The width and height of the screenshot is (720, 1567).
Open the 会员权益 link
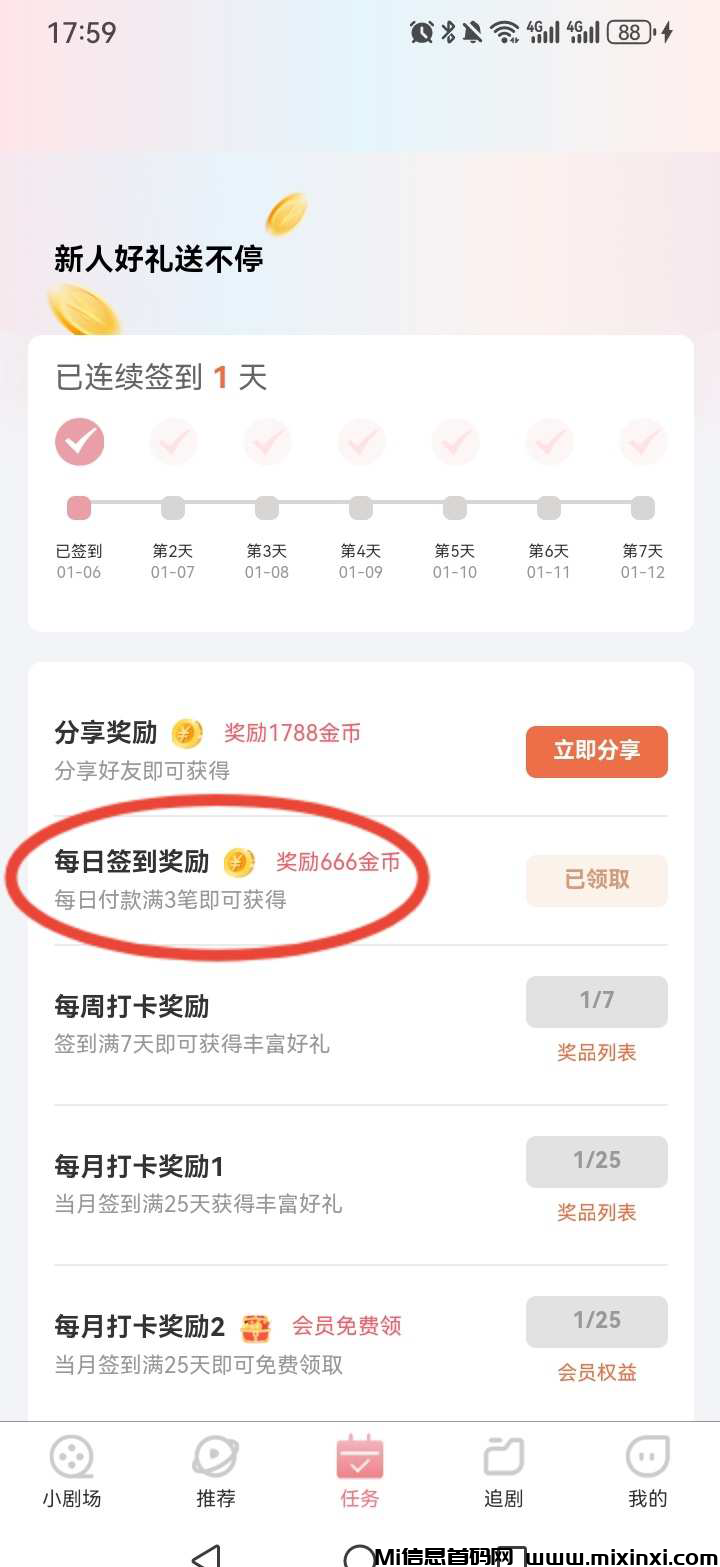(596, 1372)
